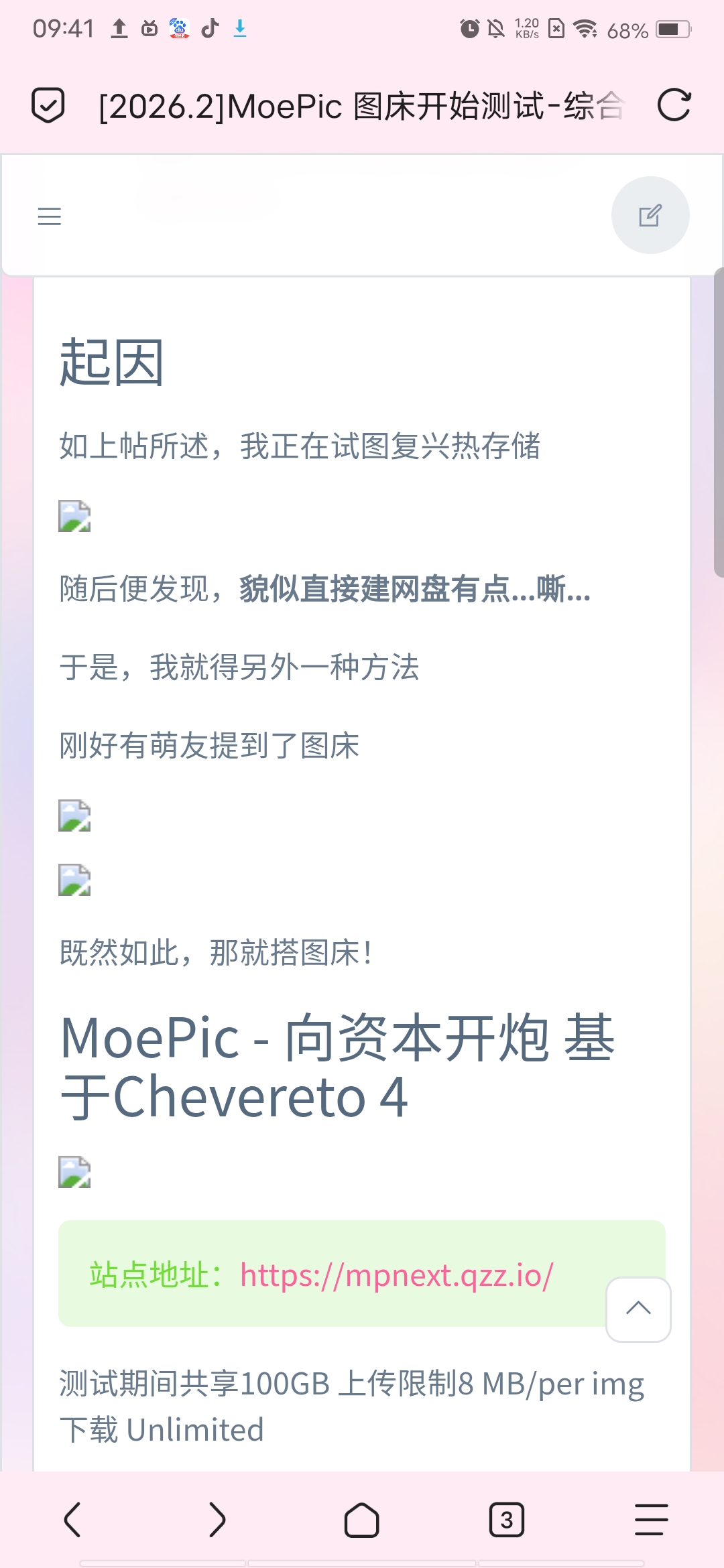Tap the Wi-Fi icon in the status bar

click(x=585, y=28)
